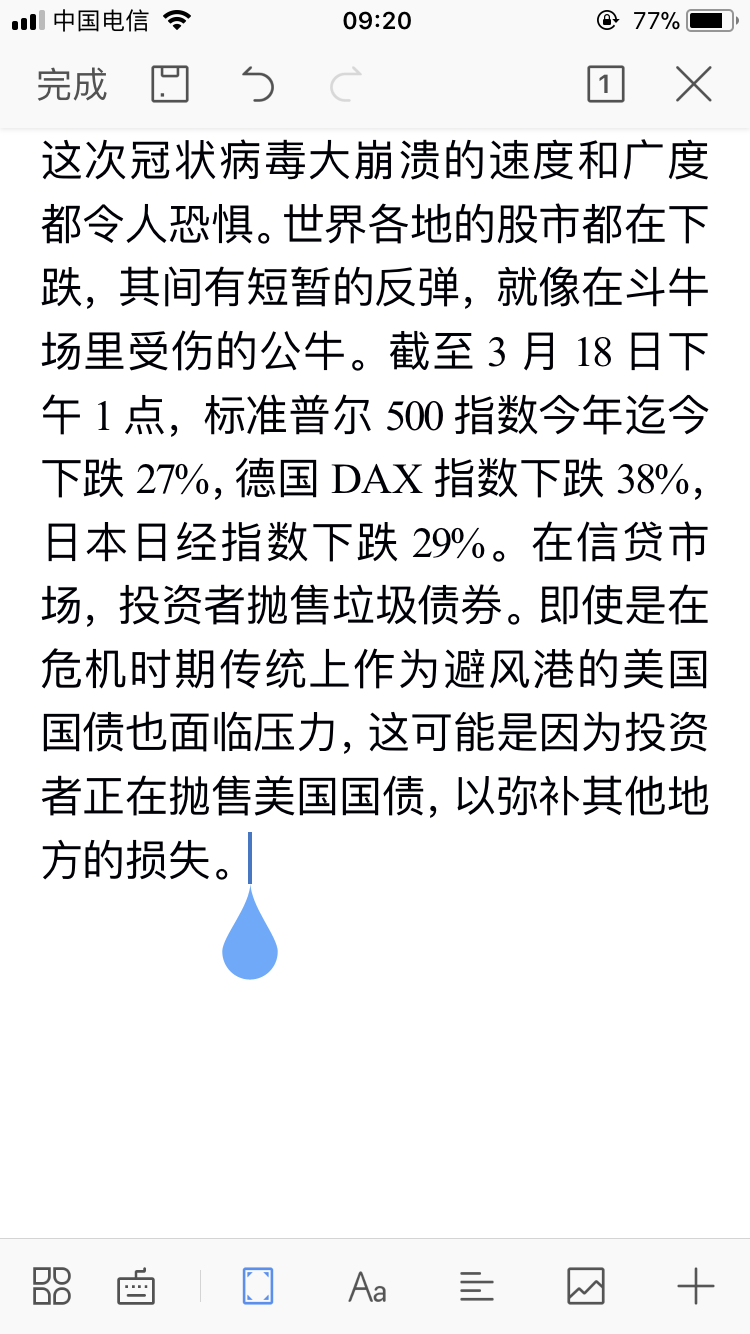Open the plus insert menu

click(695, 1286)
